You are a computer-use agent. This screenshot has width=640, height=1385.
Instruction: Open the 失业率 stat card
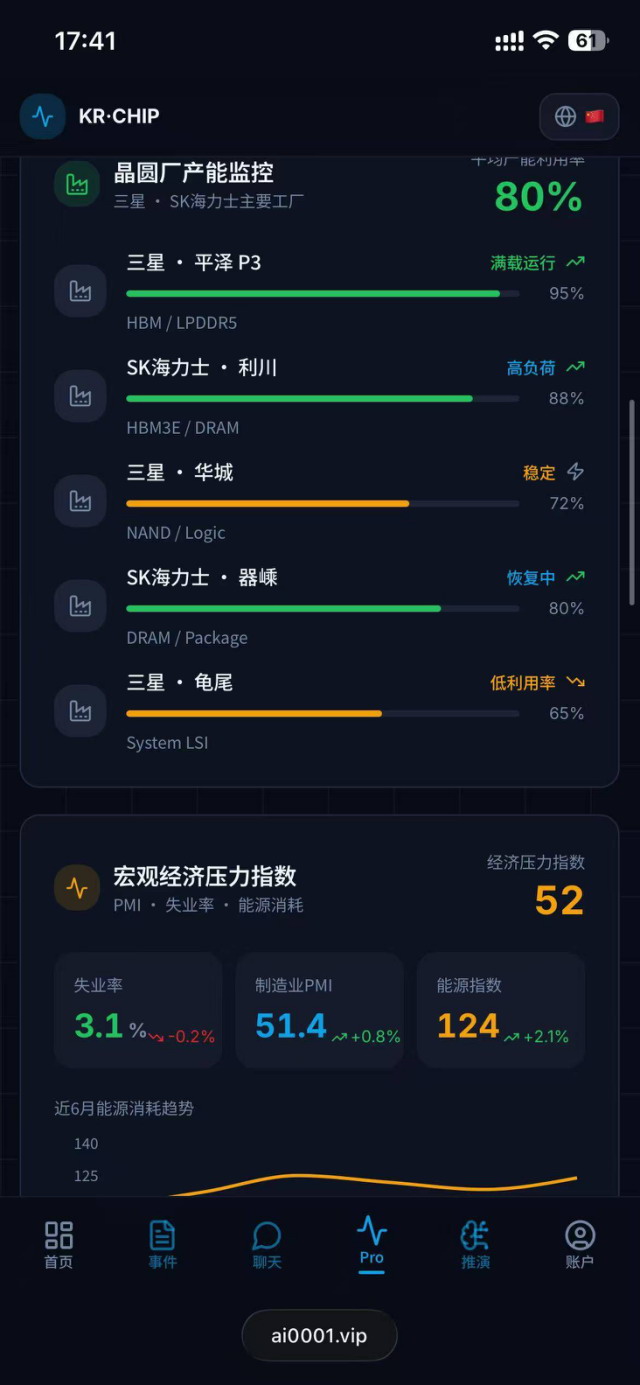pyautogui.click(x=138, y=1010)
